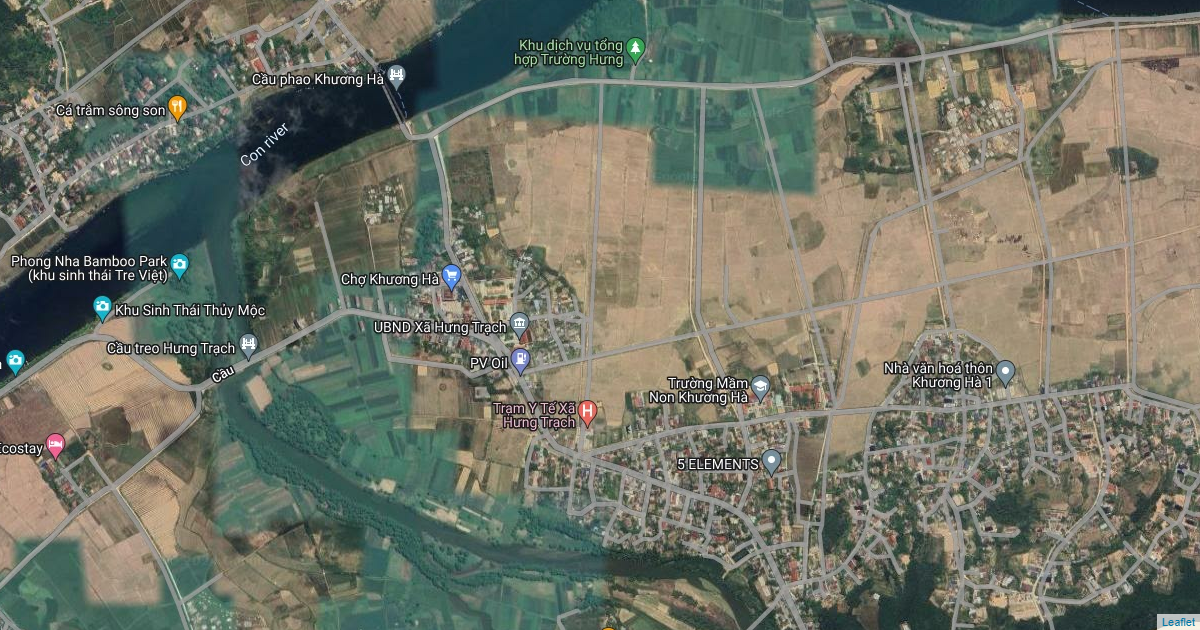
Task: Select the 5 ELEMENTS place pin
Action: [x=771, y=461]
